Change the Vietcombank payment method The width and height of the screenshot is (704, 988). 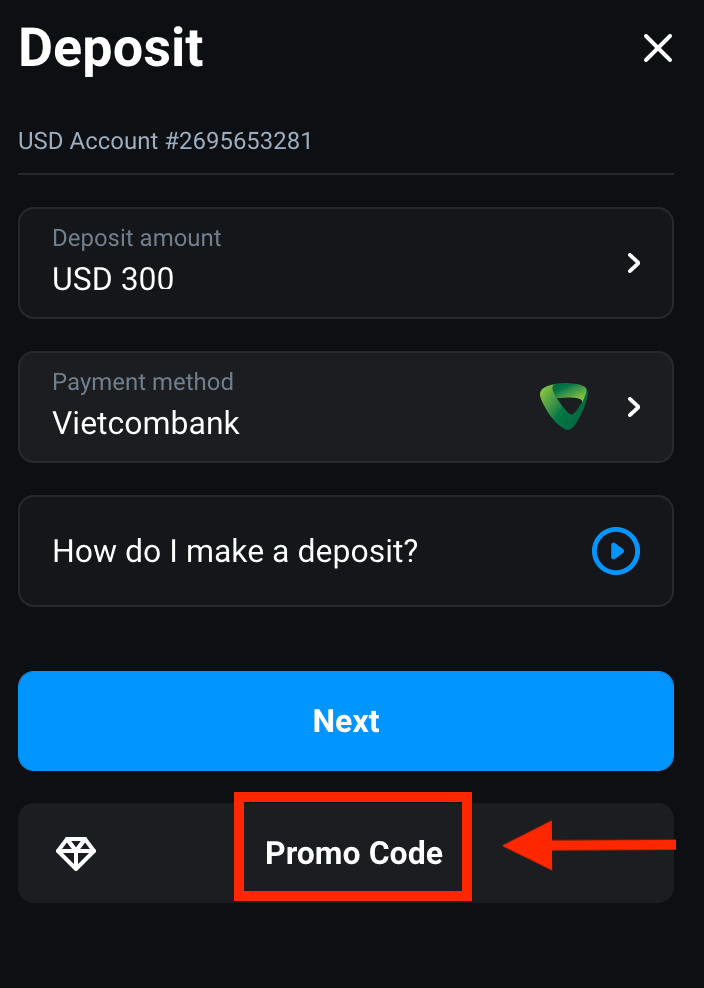[x=345, y=407]
